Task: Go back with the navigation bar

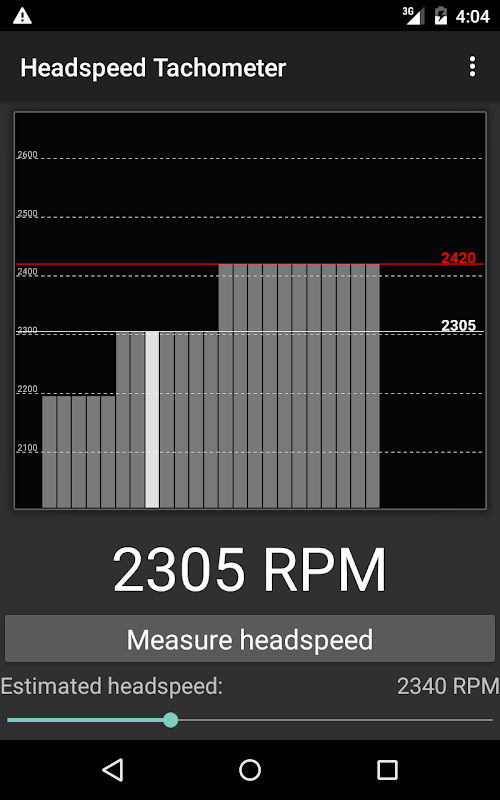Action: (x=113, y=770)
